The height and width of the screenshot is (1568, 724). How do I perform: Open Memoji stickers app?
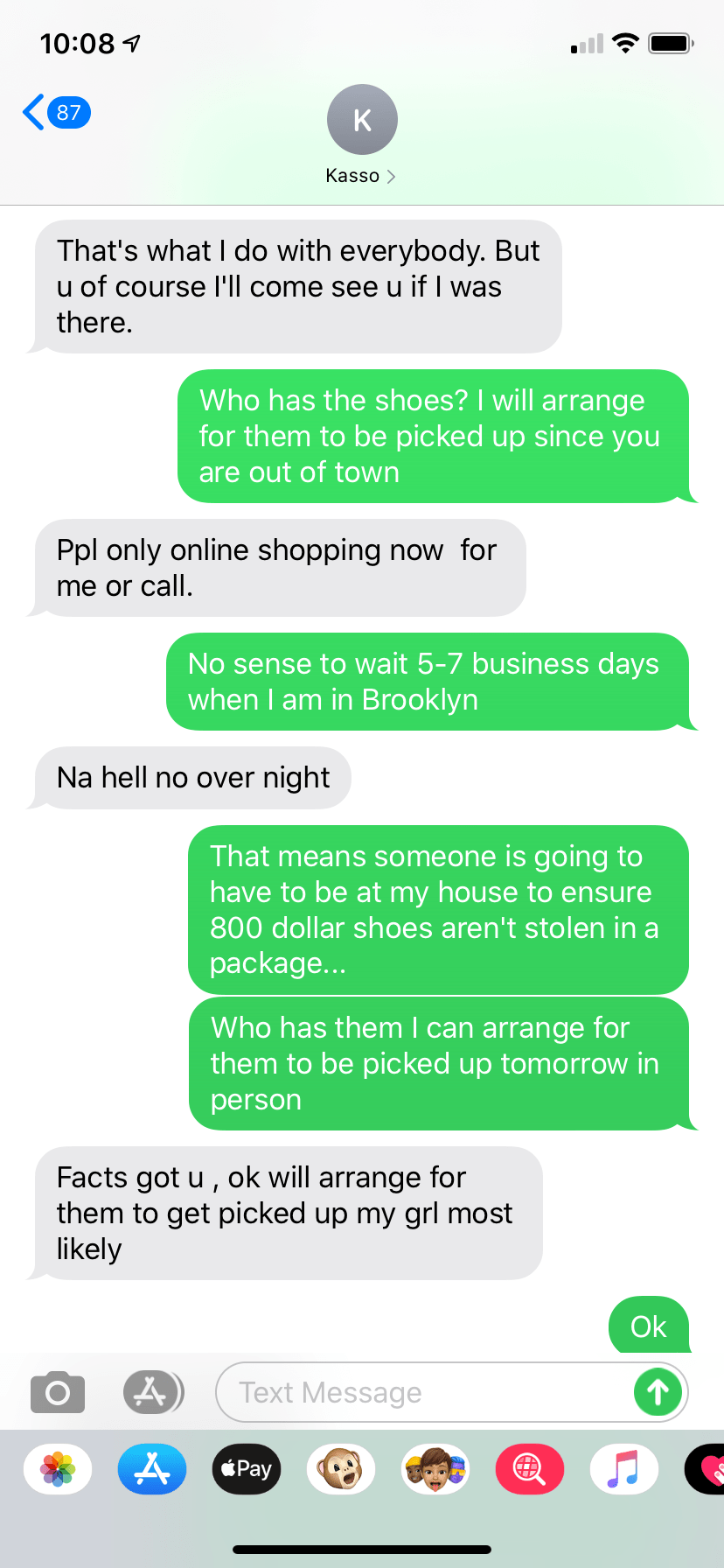[x=435, y=1469]
